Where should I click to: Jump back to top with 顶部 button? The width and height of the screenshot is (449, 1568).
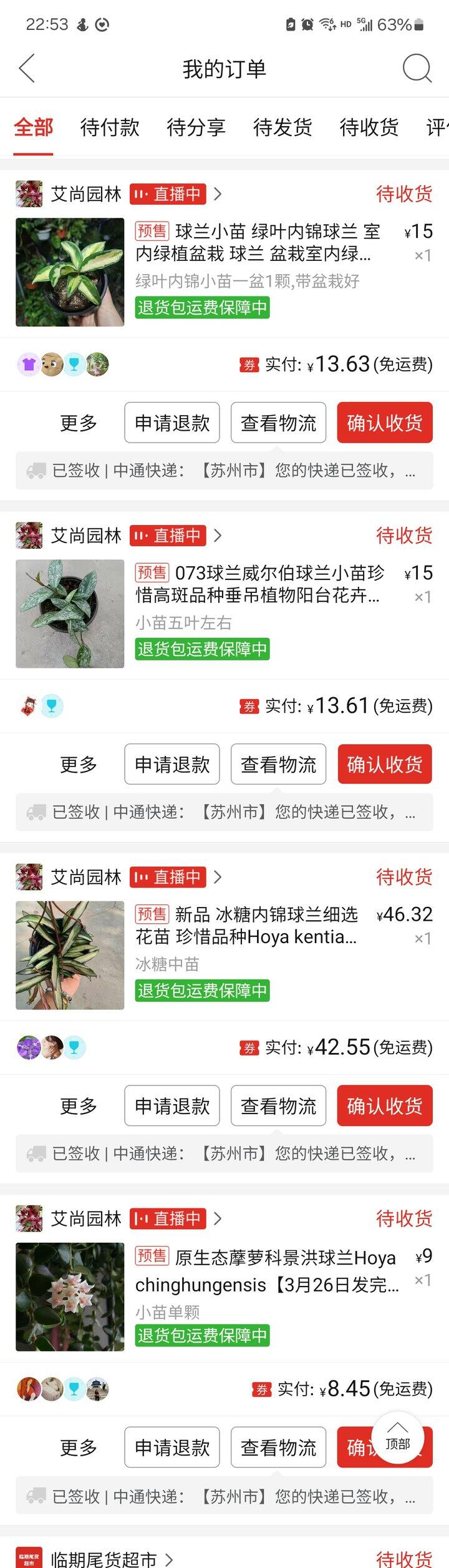pos(398,1438)
